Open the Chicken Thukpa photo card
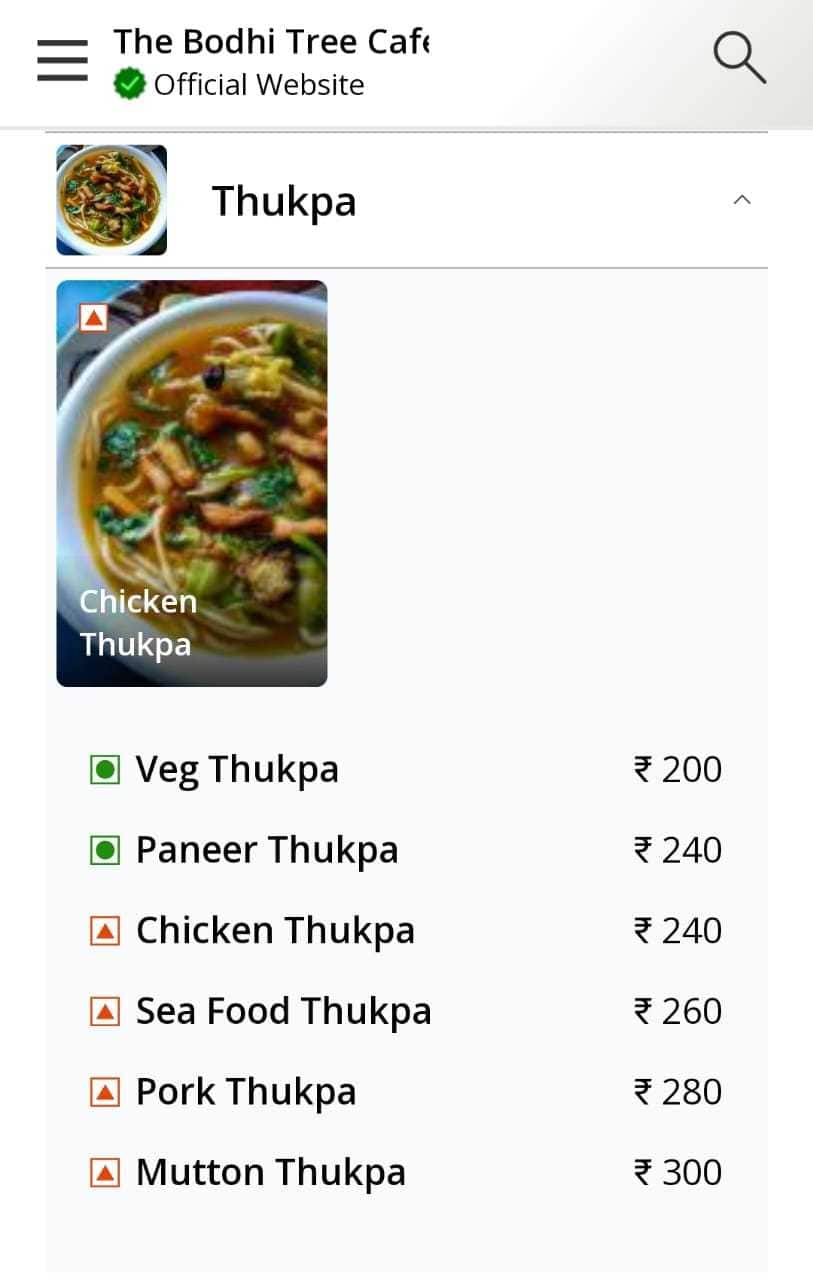The height and width of the screenshot is (1280, 813). pyautogui.click(x=192, y=483)
